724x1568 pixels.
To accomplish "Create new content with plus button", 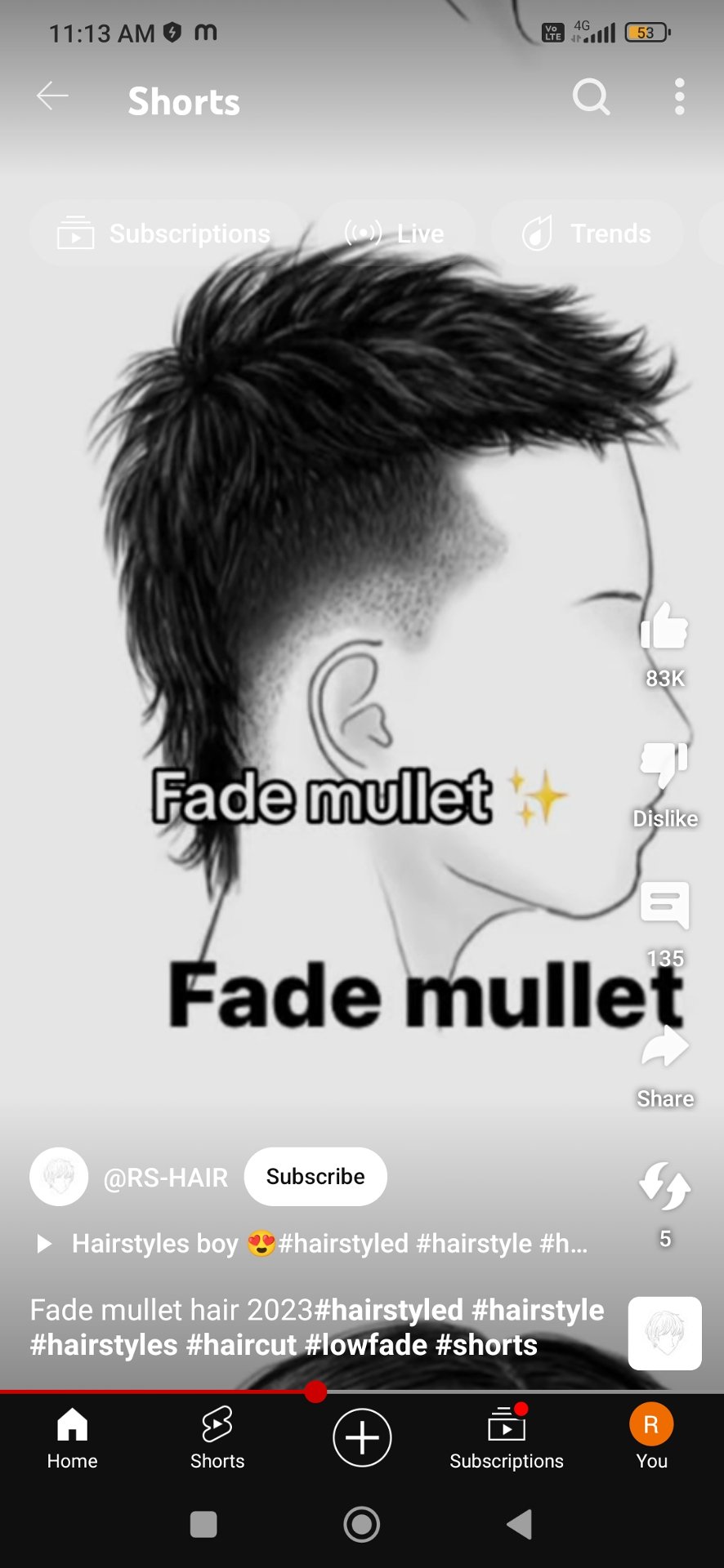I will point(362,1437).
